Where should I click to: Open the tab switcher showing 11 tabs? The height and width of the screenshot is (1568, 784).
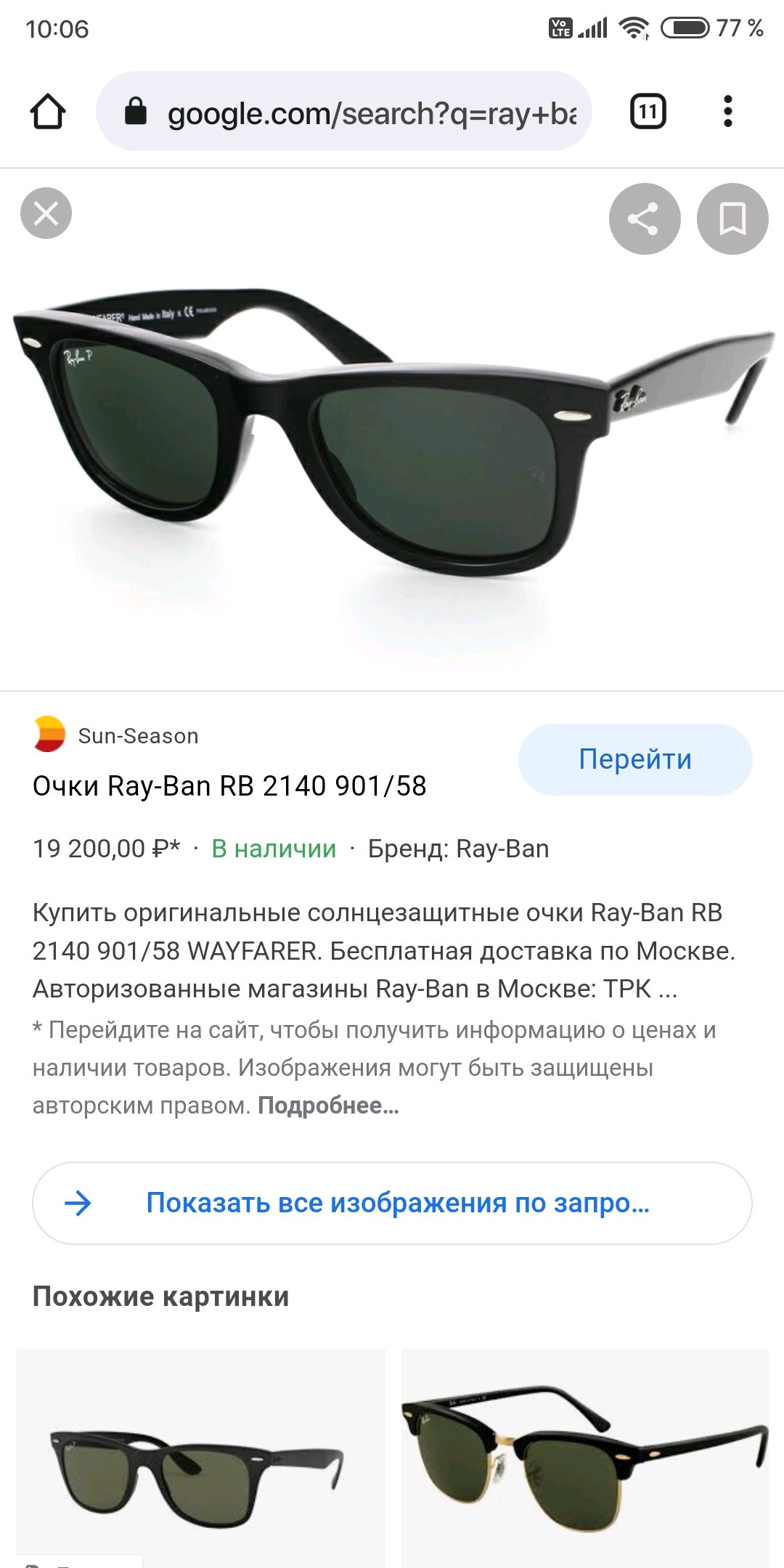tap(648, 112)
